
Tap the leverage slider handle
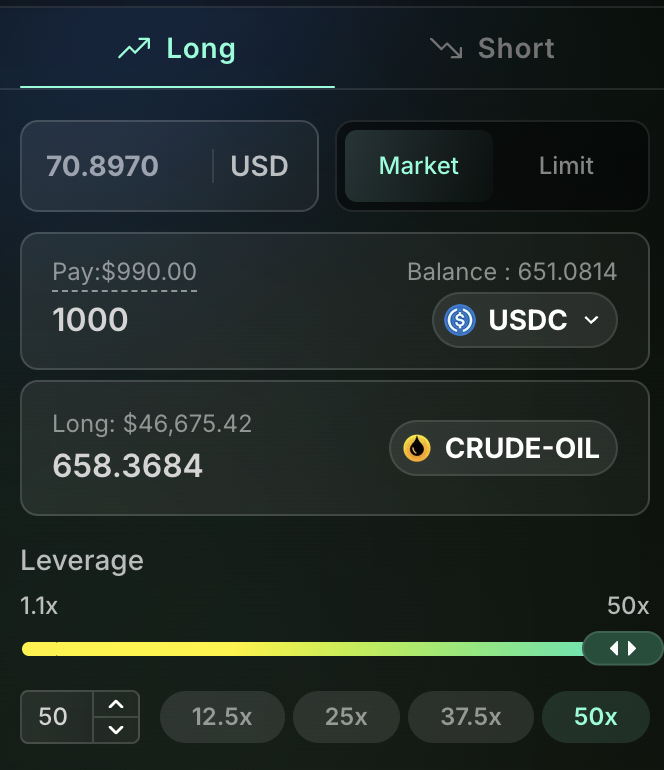coord(622,648)
